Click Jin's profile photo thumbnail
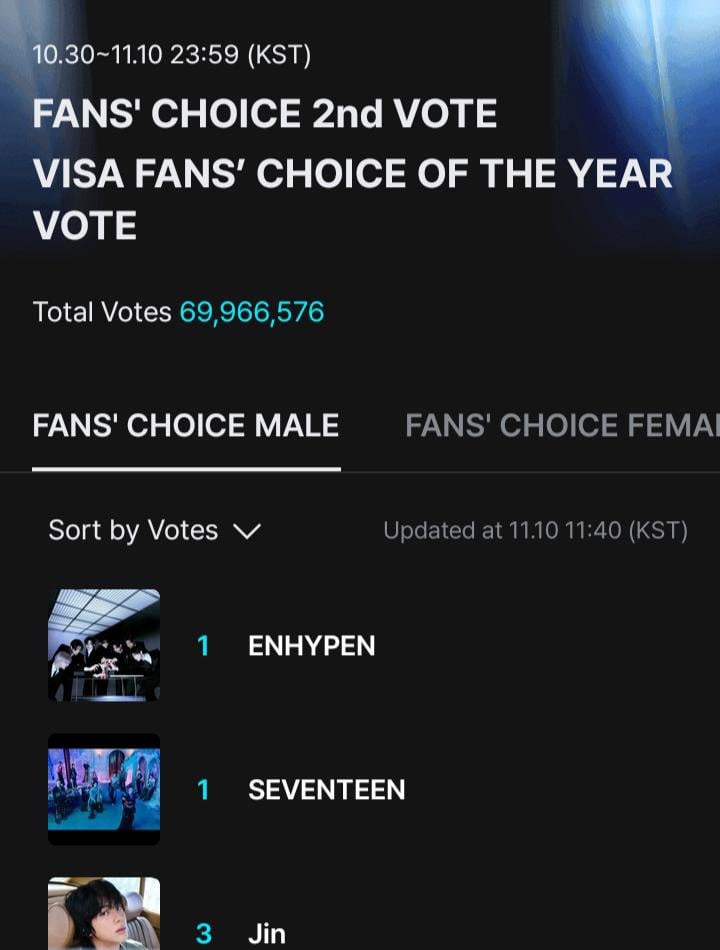The image size is (720, 950). click(x=104, y=913)
